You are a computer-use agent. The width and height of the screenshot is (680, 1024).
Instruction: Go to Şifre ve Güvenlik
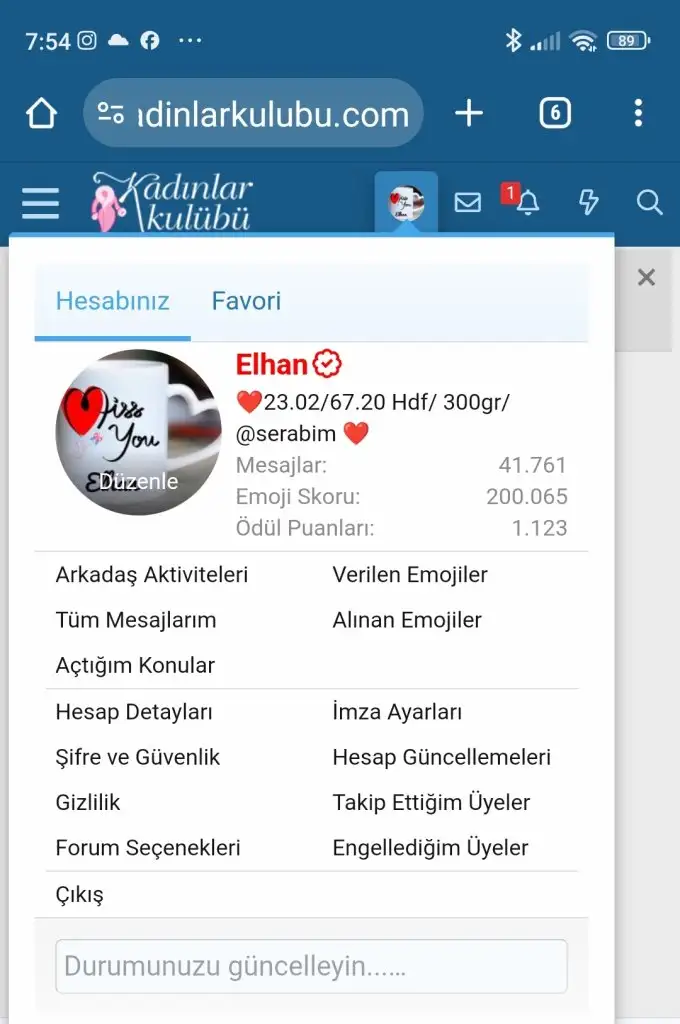pyautogui.click(x=138, y=757)
